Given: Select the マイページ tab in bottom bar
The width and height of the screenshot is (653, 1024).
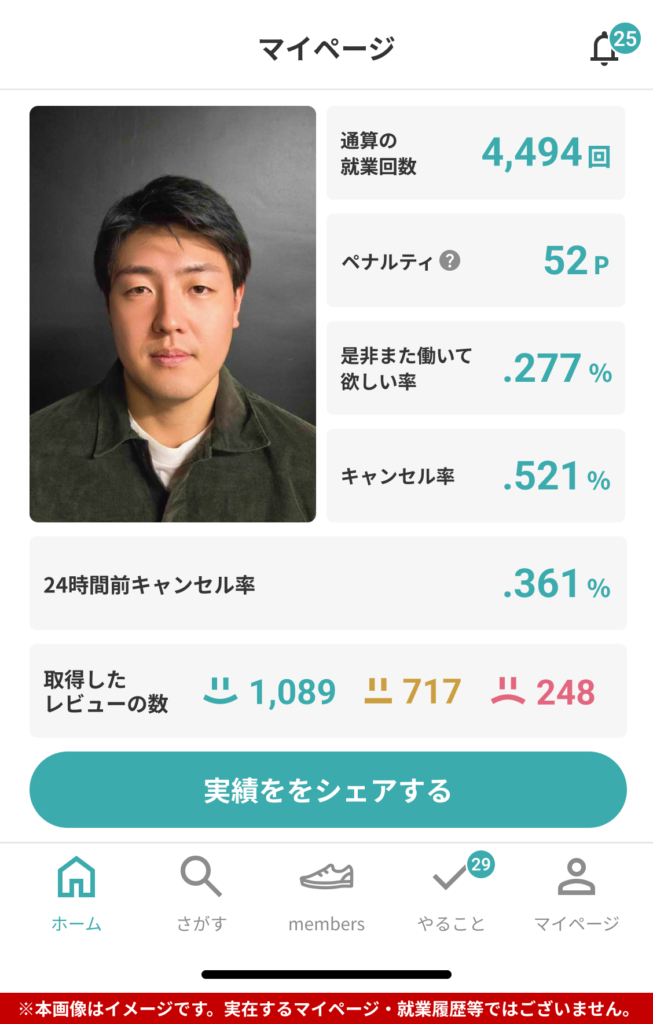Looking at the screenshot, I should point(576,893).
